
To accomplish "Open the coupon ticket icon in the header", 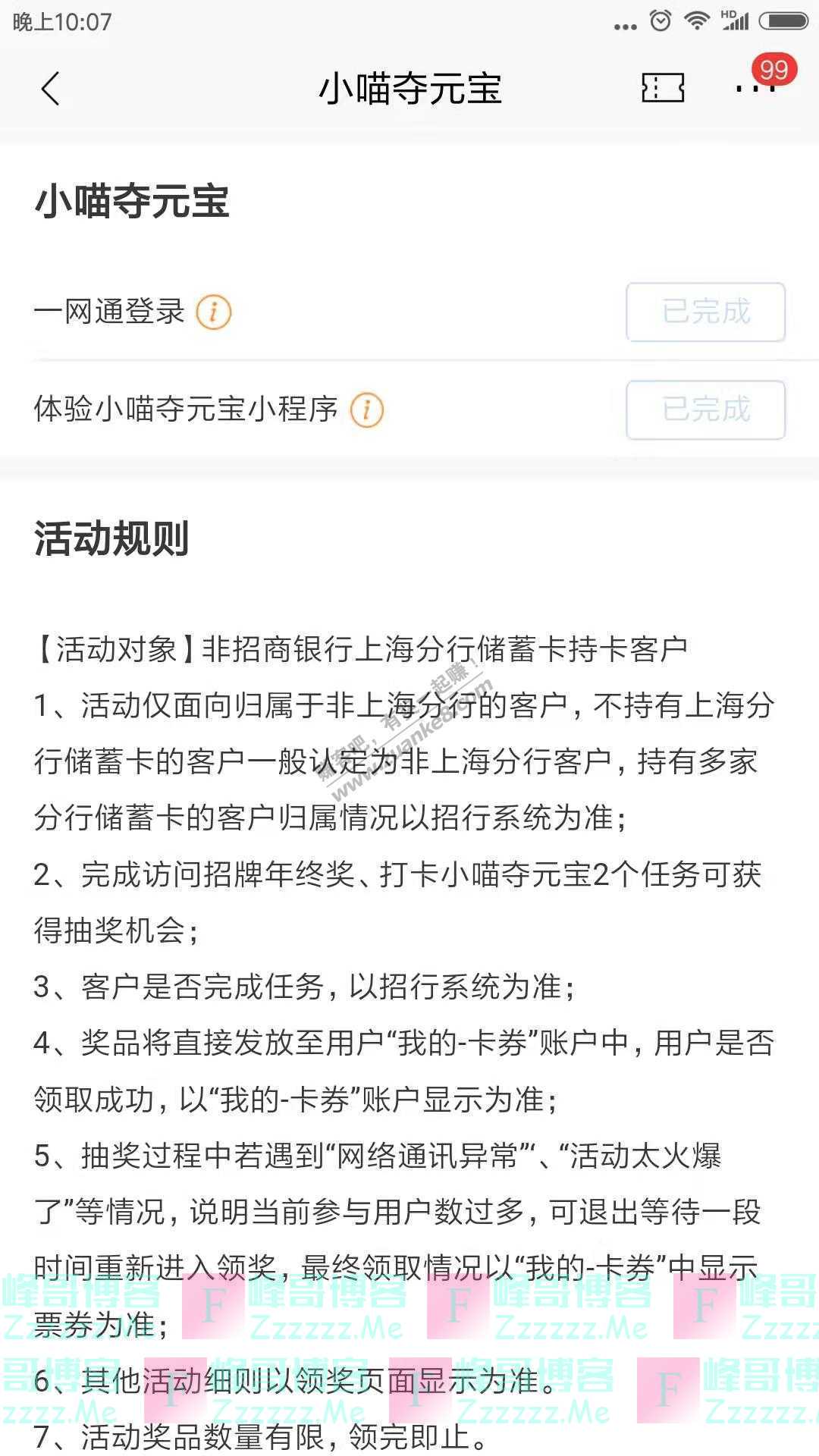I will (x=664, y=87).
